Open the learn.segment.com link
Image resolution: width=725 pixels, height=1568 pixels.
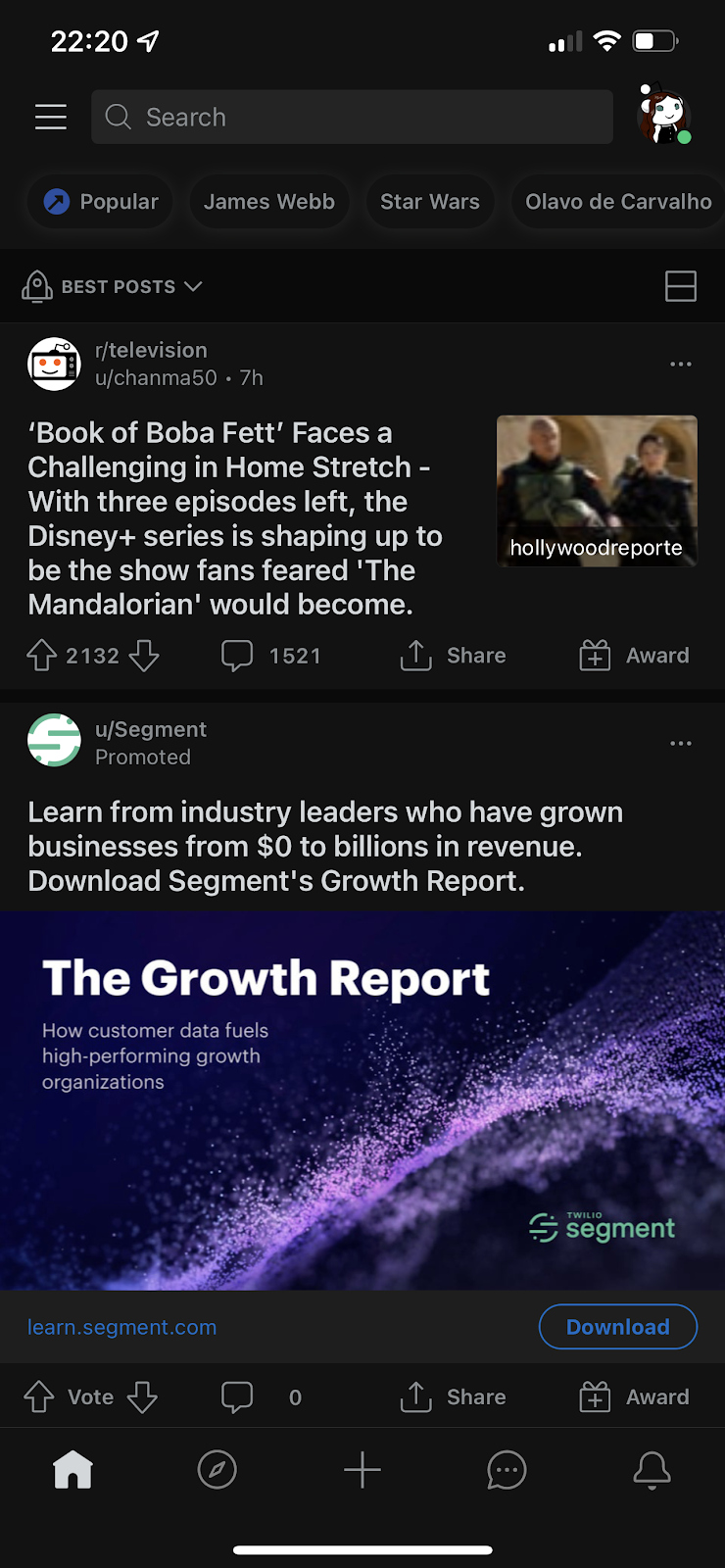click(x=122, y=1327)
